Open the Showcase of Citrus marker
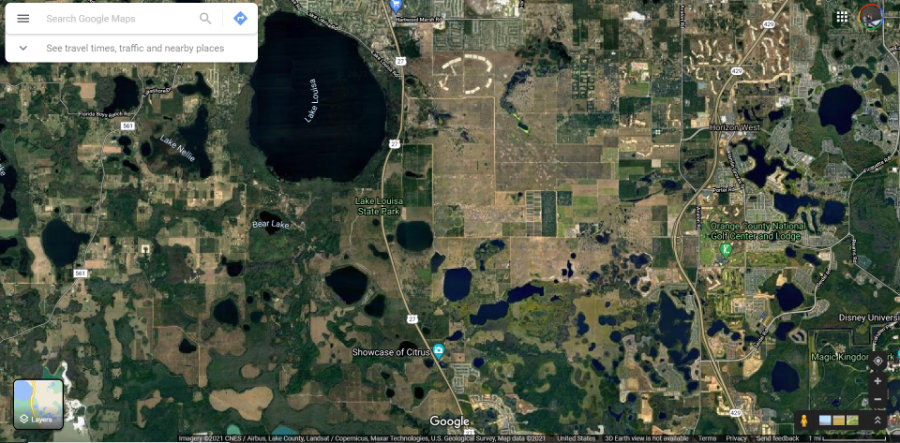This screenshot has height=443, width=900. pyautogui.click(x=438, y=351)
